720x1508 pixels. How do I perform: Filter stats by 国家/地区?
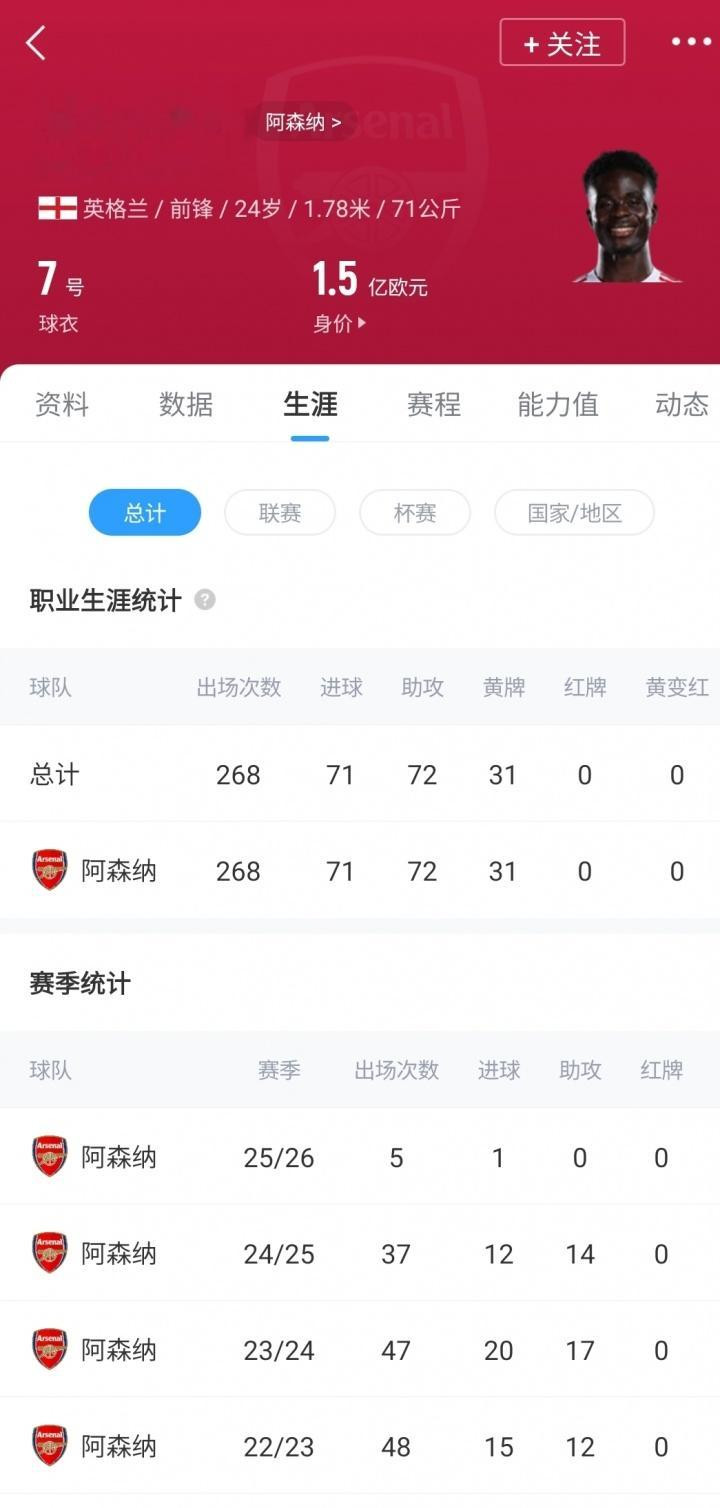pyautogui.click(x=574, y=513)
